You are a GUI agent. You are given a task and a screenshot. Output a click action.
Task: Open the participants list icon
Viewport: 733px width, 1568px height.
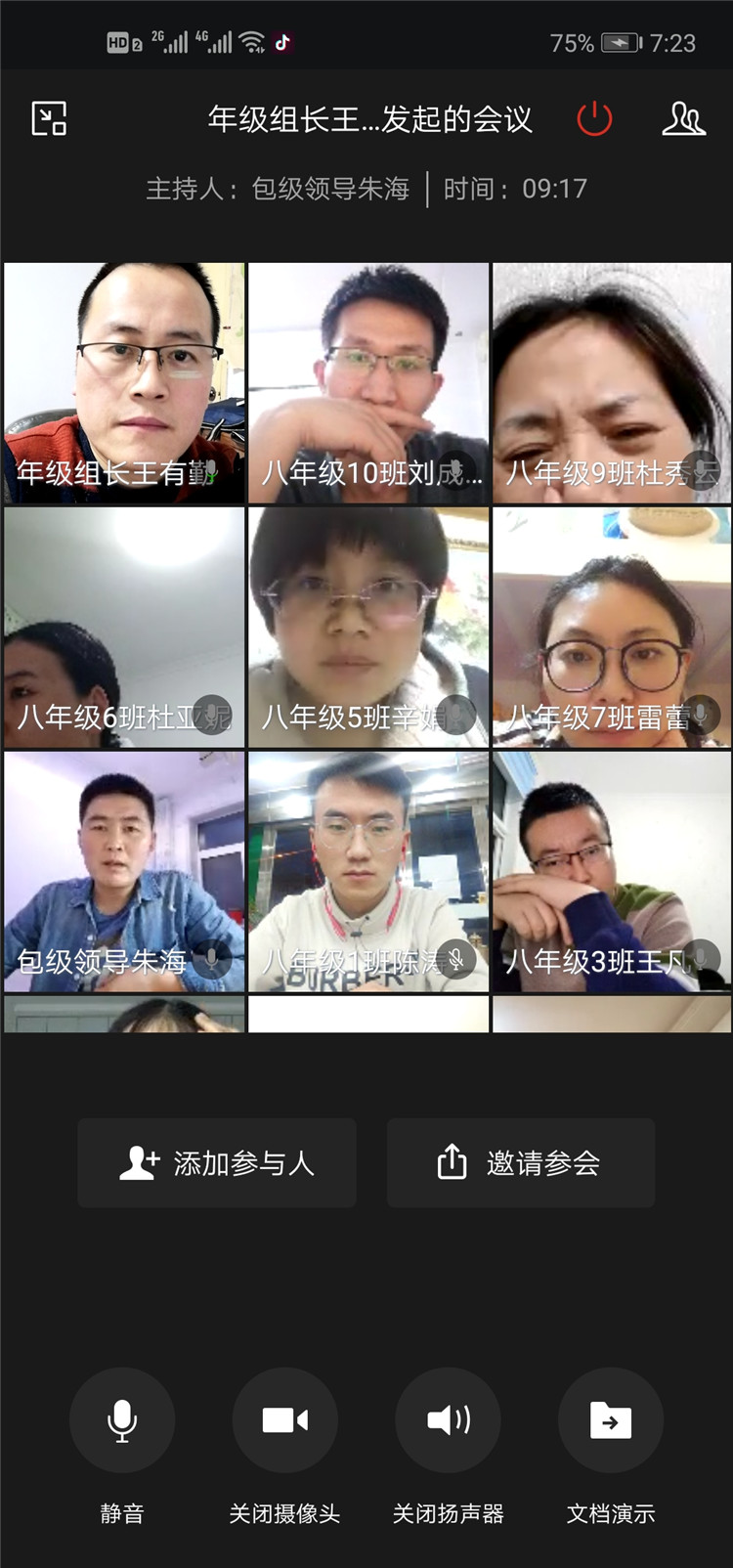pos(683,119)
